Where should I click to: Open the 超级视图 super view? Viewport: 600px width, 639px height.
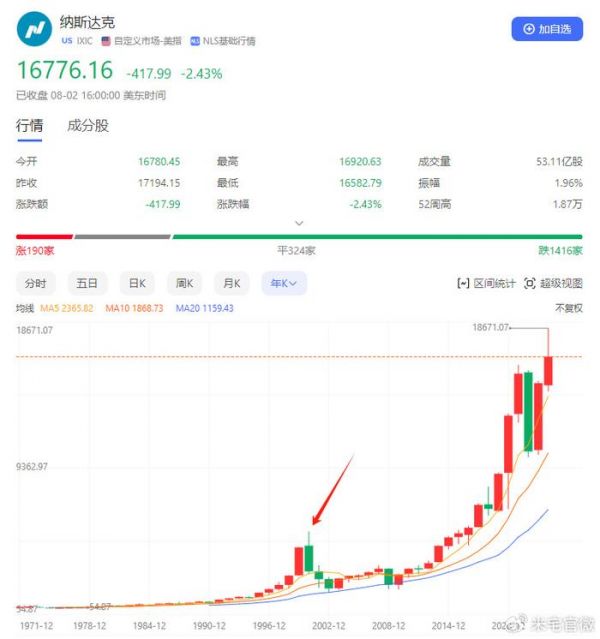(x=553, y=284)
